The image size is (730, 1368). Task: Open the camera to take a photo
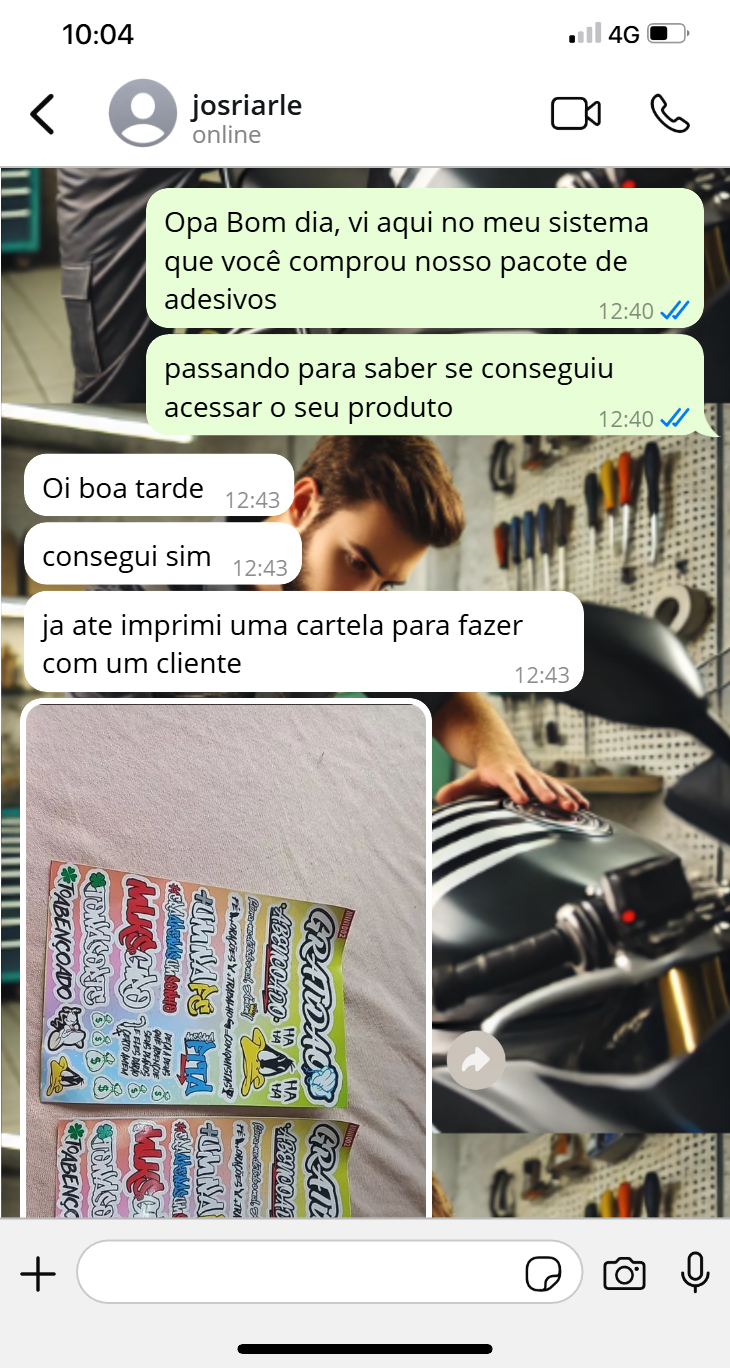pyautogui.click(x=624, y=1274)
